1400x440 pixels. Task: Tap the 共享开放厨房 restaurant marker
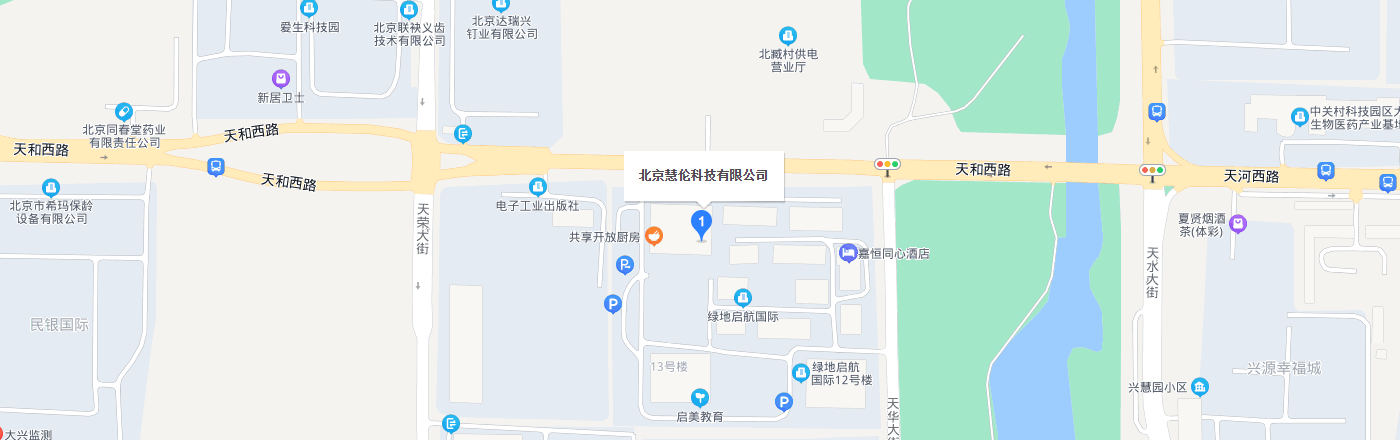pos(653,237)
